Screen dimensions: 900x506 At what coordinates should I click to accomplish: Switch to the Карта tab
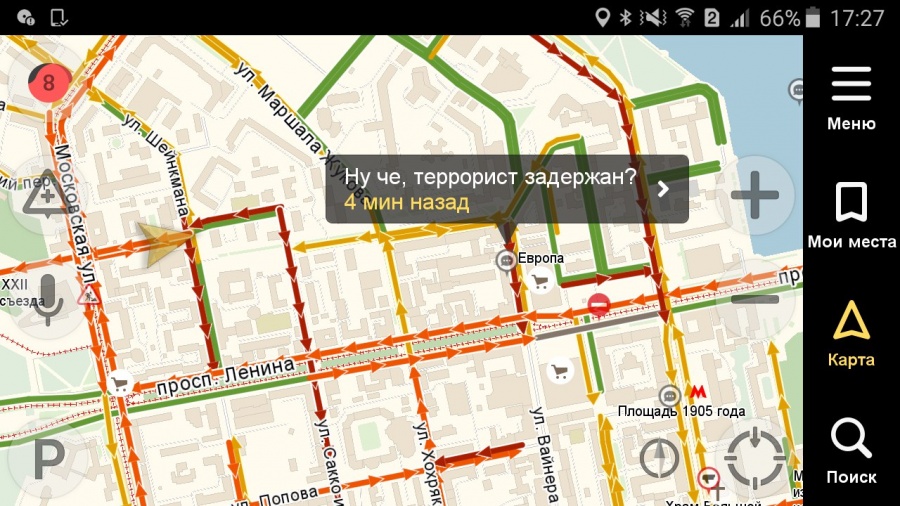click(x=851, y=333)
